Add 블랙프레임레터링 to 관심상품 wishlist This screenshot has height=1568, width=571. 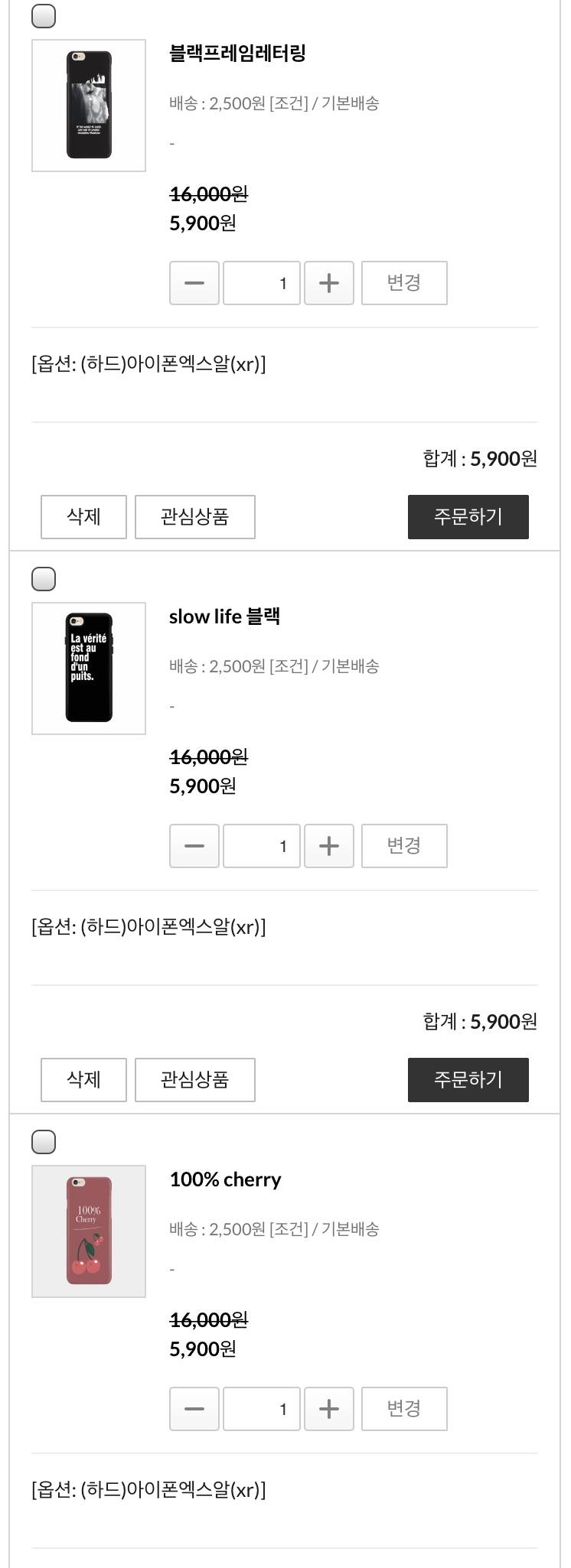coord(195,516)
